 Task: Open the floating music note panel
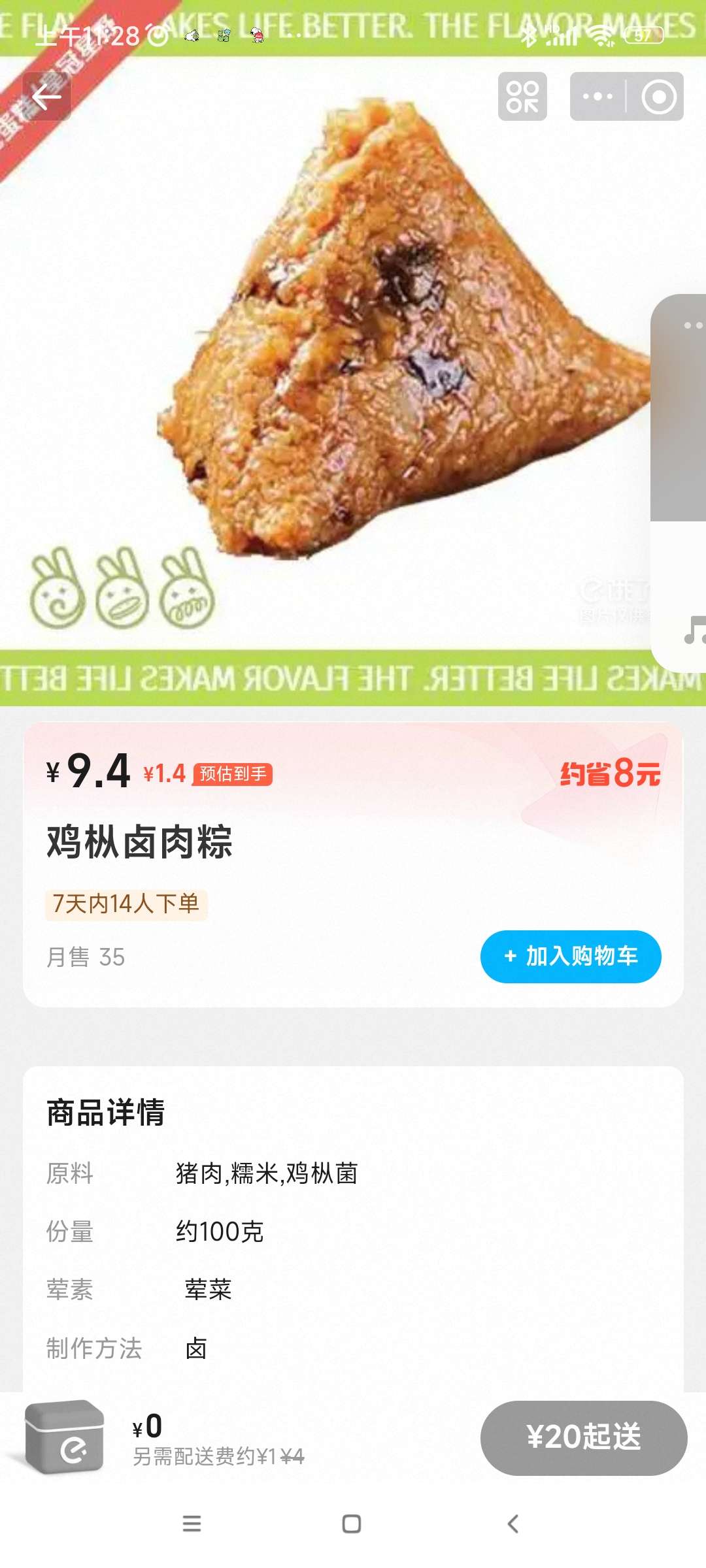(693, 630)
